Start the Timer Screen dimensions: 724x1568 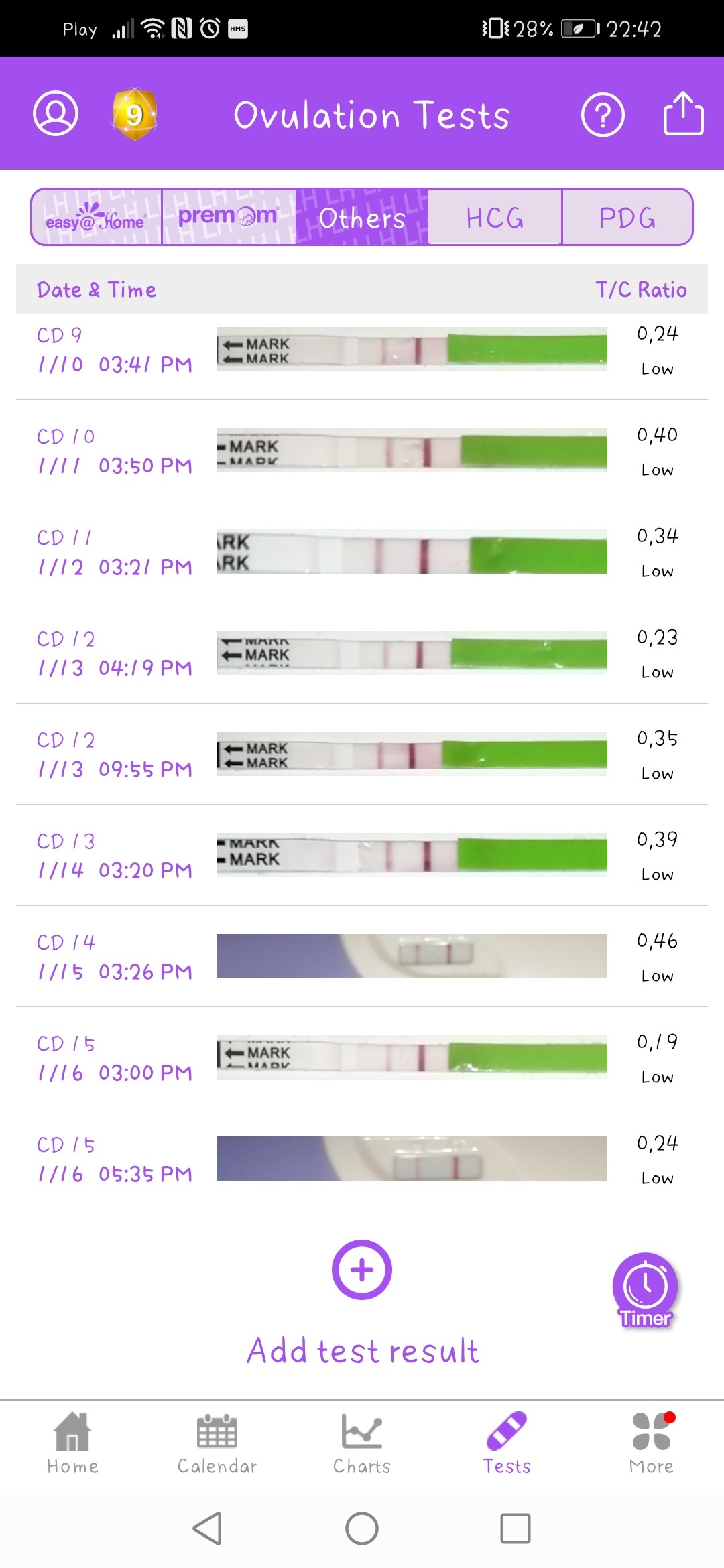point(645,1290)
